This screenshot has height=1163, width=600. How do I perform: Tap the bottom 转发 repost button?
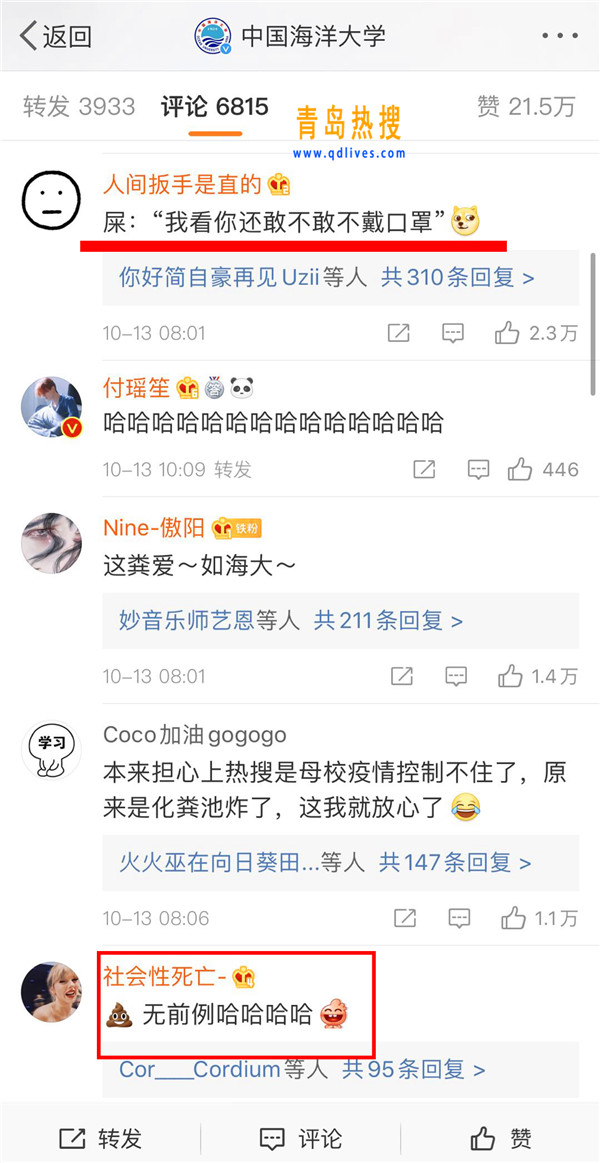click(x=100, y=1138)
